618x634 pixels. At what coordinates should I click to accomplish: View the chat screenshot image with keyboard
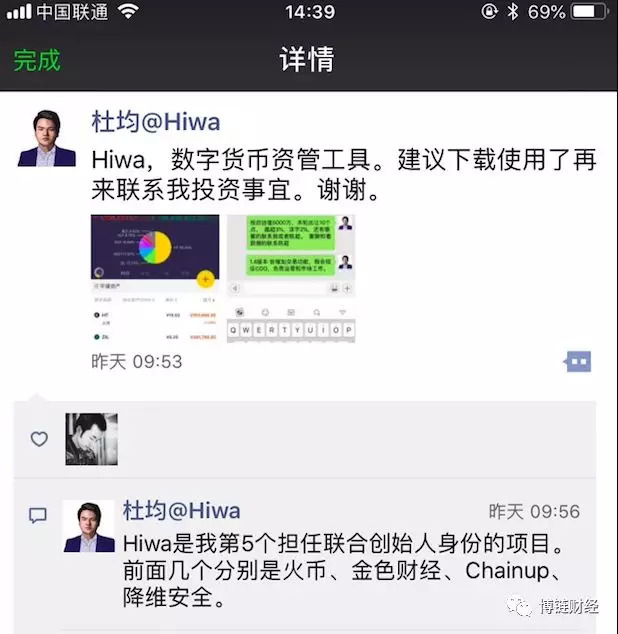pyautogui.click(x=290, y=278)
